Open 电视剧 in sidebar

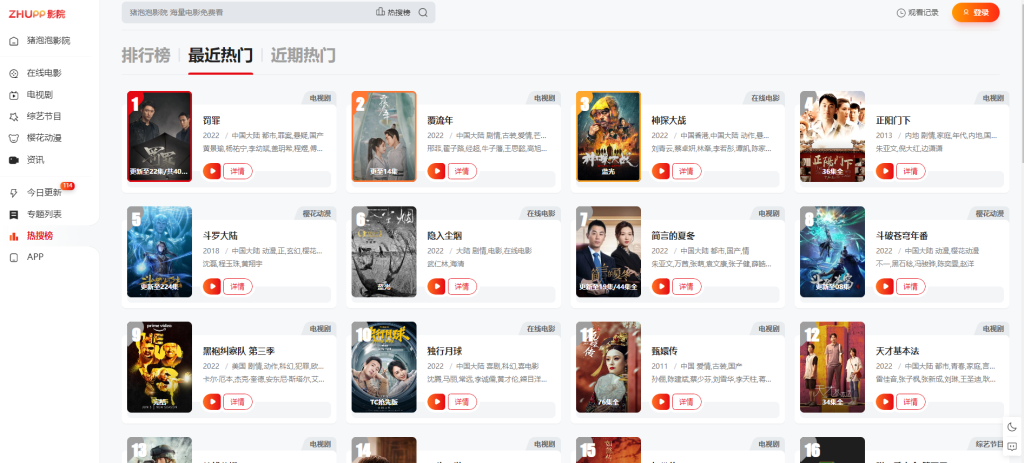(x=39, y=95)
